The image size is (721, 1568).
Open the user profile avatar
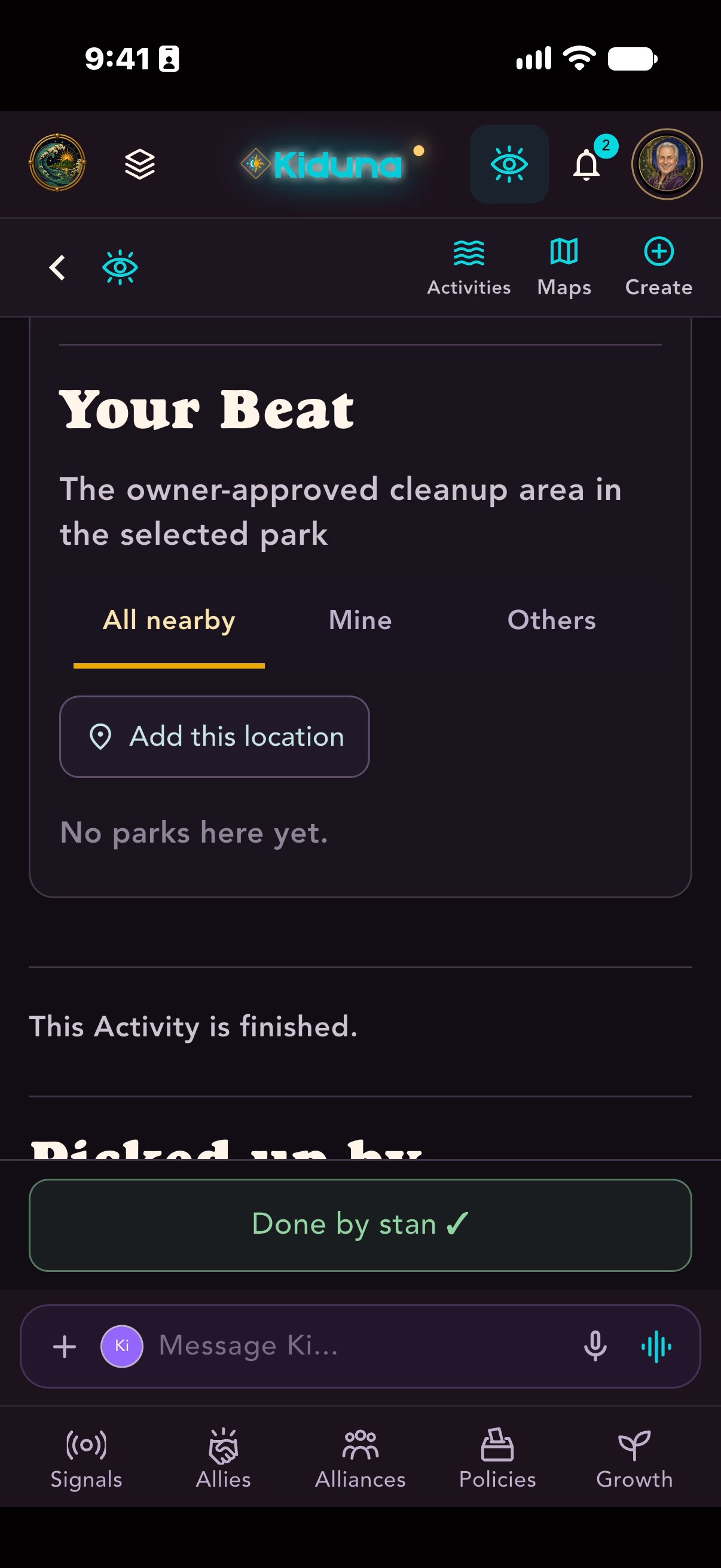(x=667, y=164)
